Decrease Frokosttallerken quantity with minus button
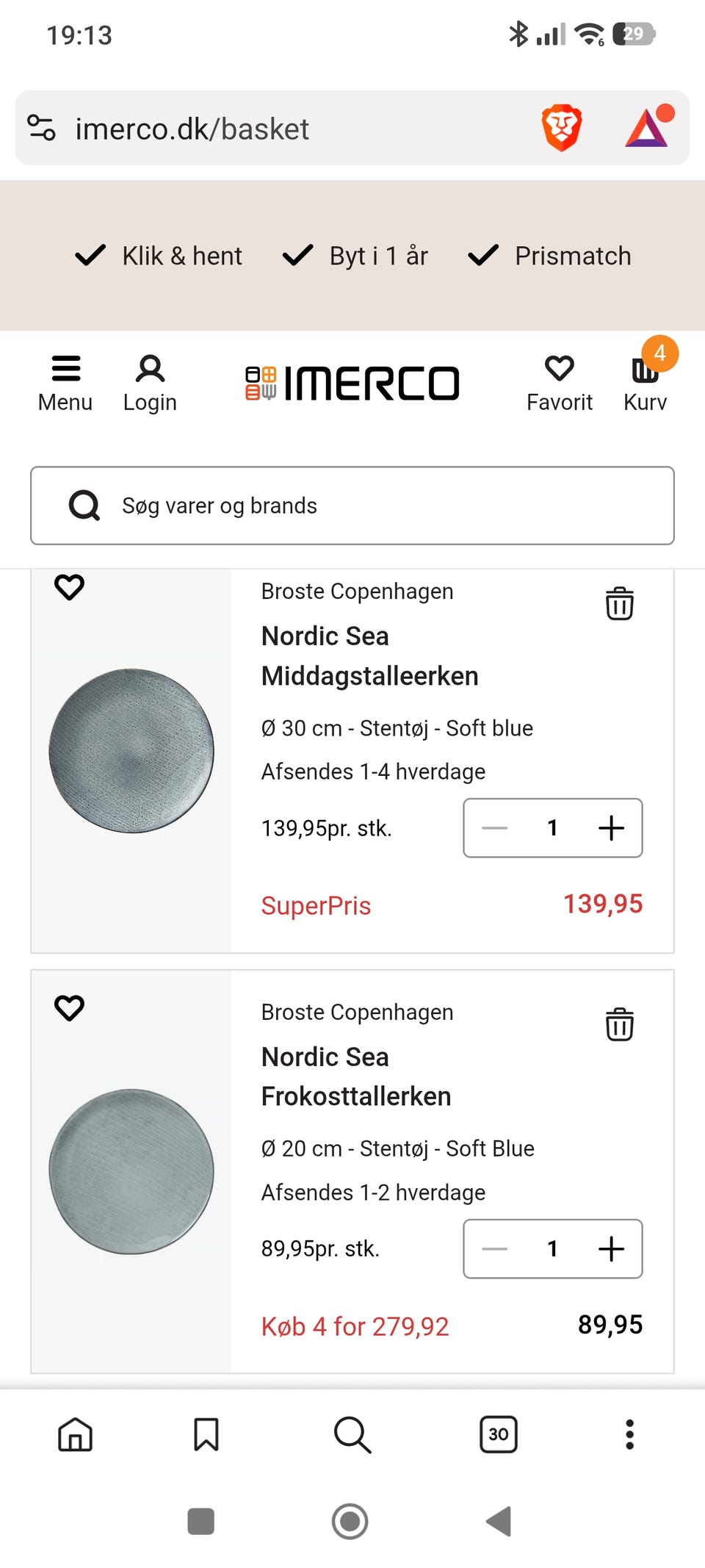705x1568 pixels. [495, 1248]
